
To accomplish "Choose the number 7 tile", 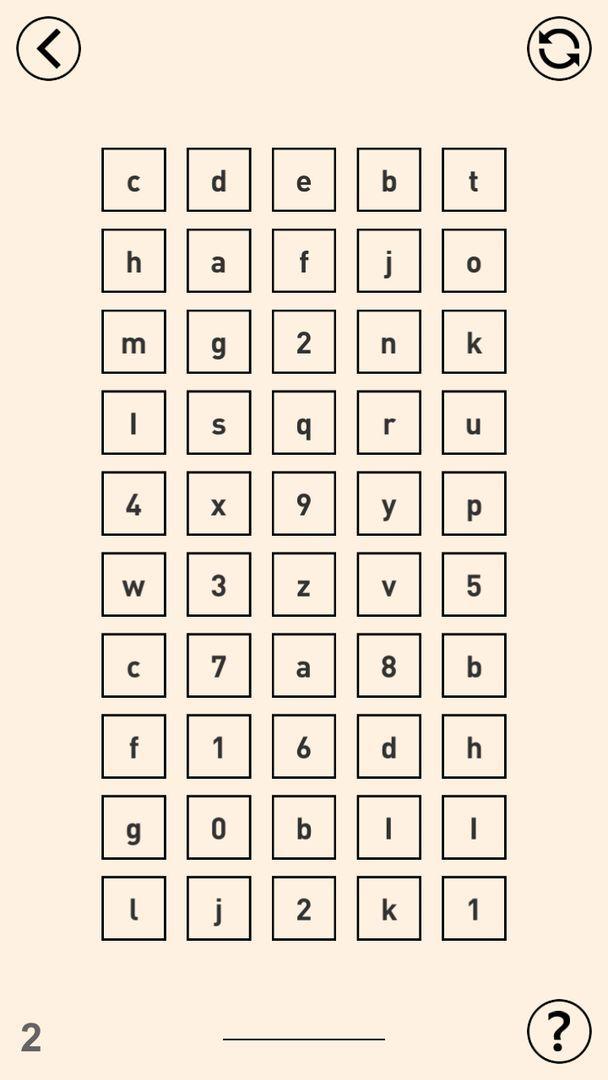I will 219,665.
